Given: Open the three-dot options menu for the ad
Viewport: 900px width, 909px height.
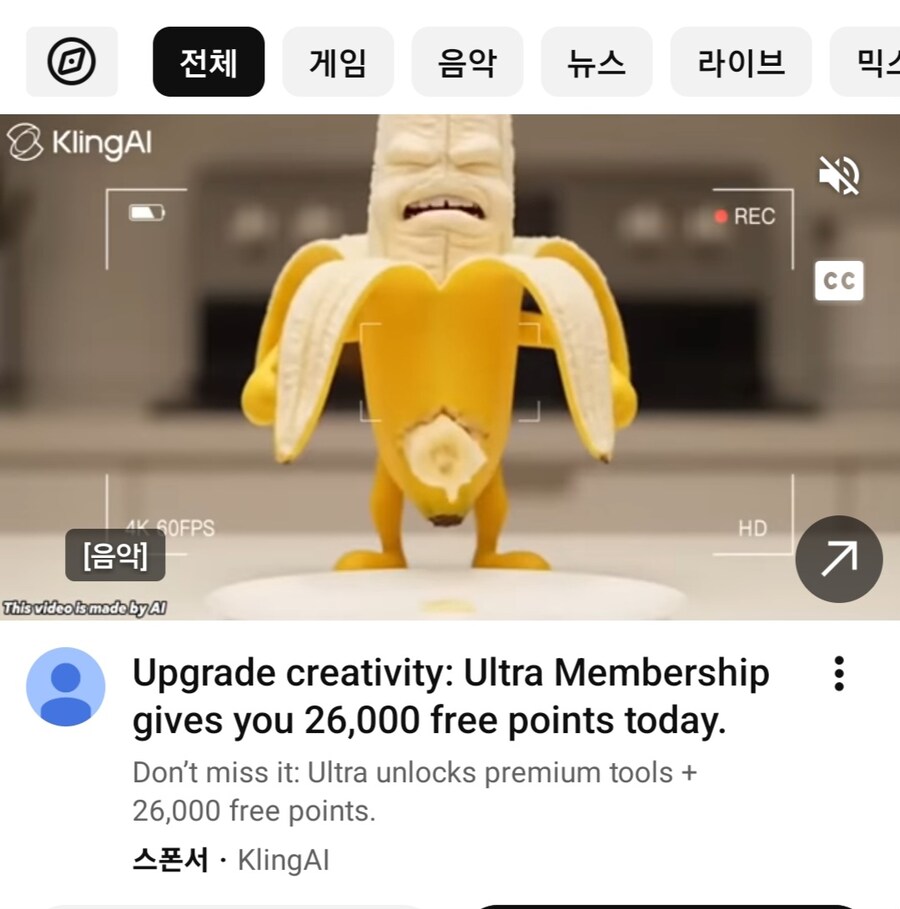Looking at the screenshot, I should click(x=838, y=676).
